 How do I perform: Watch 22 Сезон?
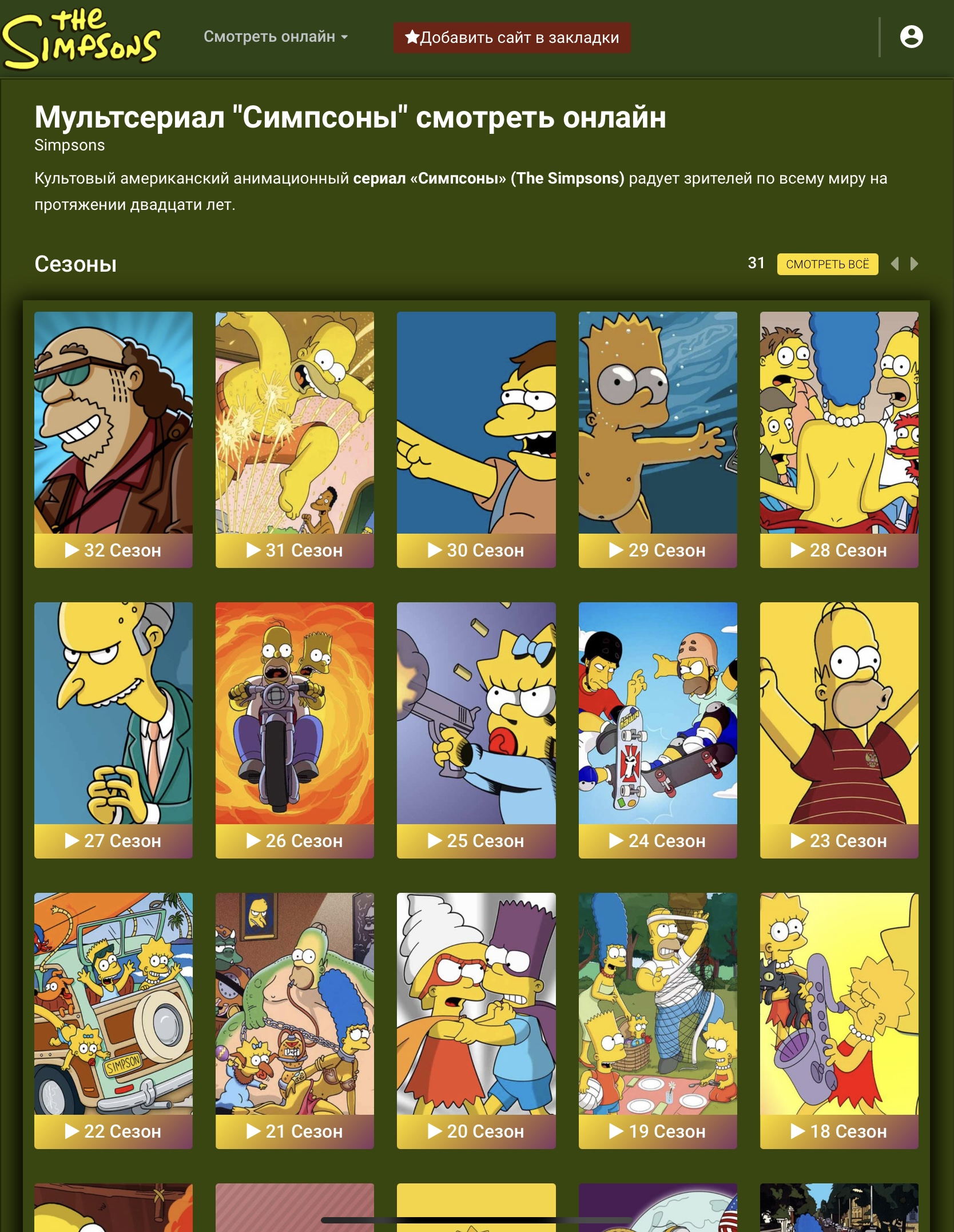[x=113, y=1020]
